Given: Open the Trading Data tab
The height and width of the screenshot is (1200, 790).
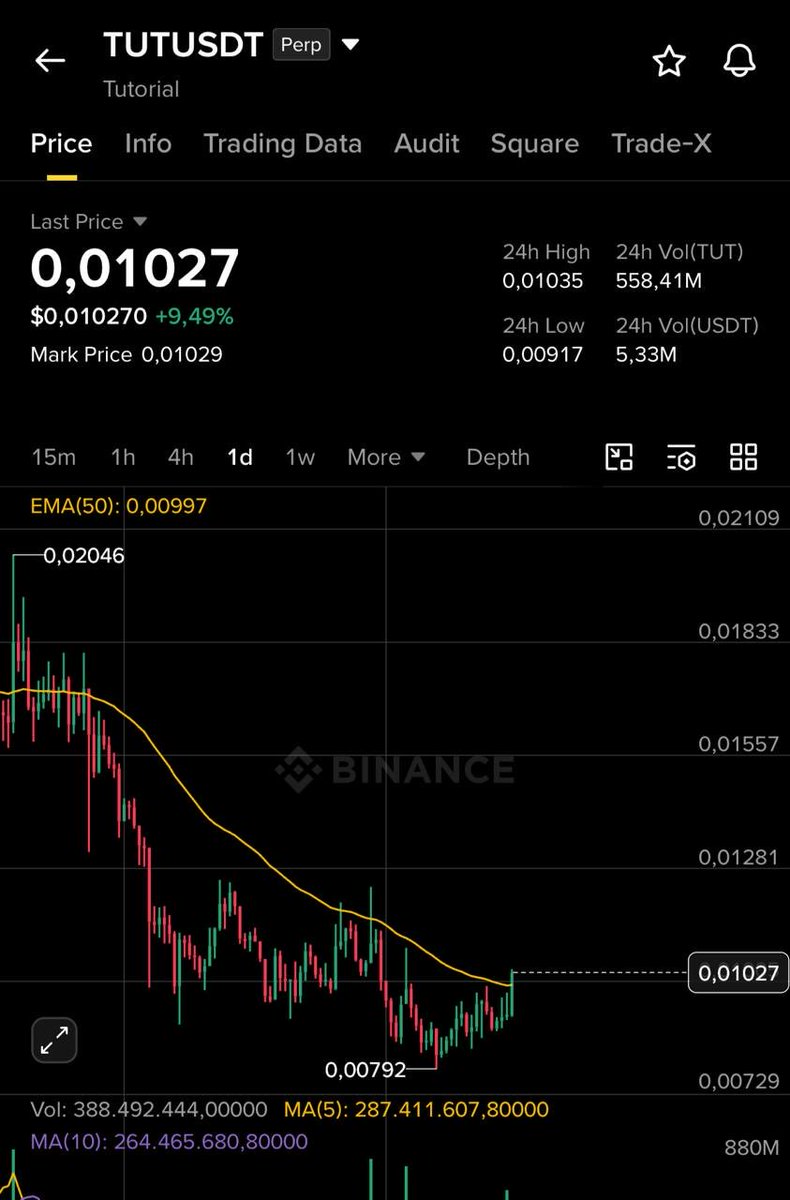Looking at the screenshot, I should tap(282, 144).
